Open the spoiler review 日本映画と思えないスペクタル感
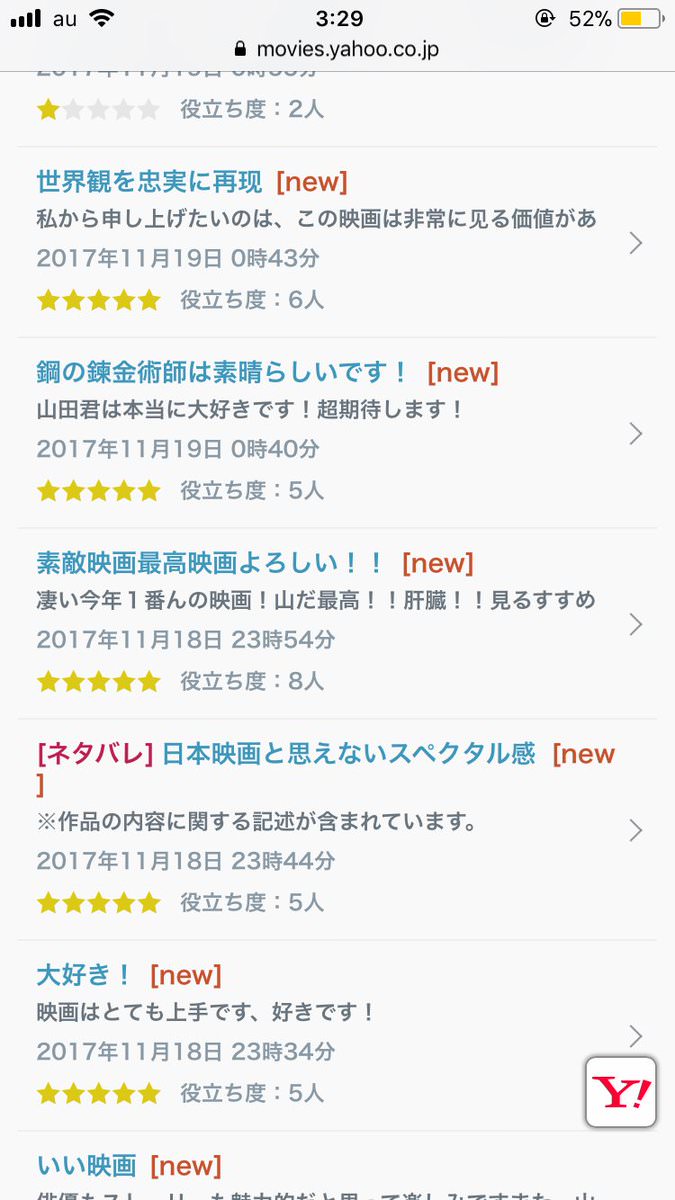This screenshot has height=1200, width=675. click(x=348, y=754)
